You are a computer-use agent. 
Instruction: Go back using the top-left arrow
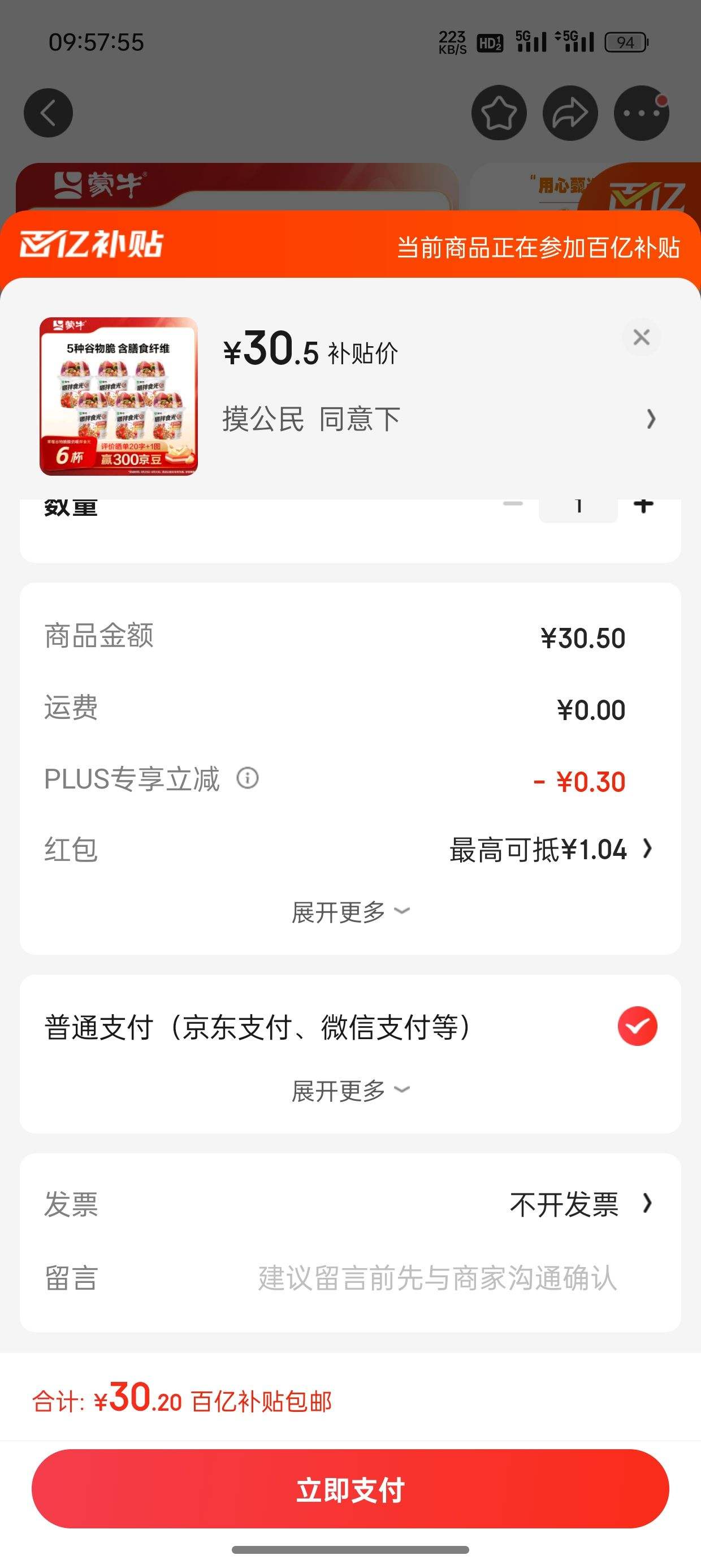[x=48, y=113]
